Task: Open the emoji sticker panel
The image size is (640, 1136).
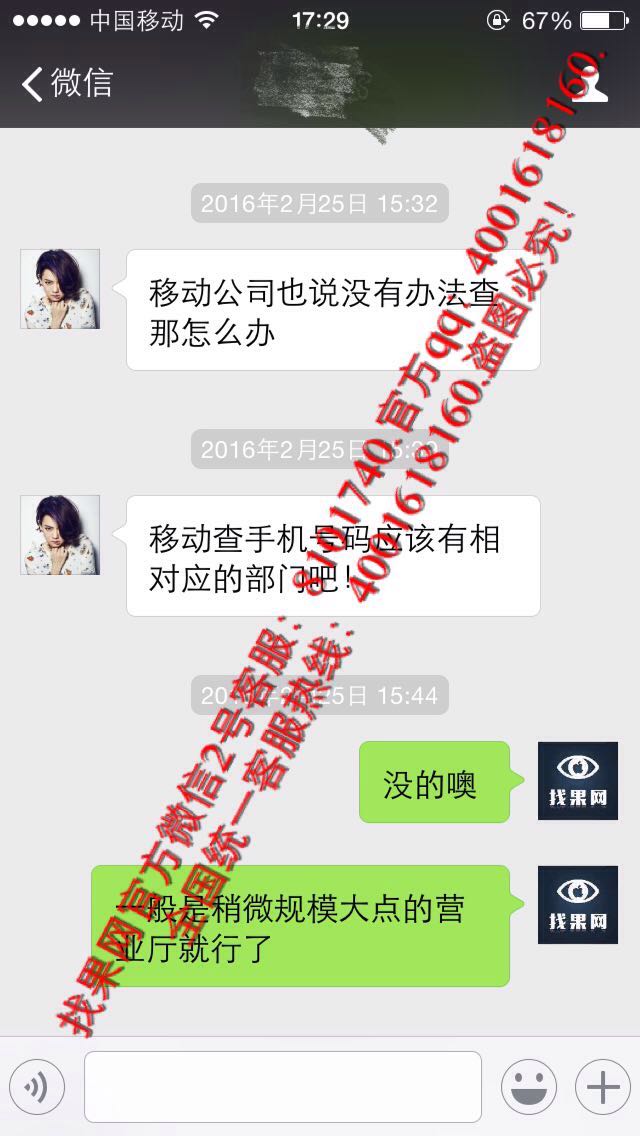Action: (x=529, y=1087)
